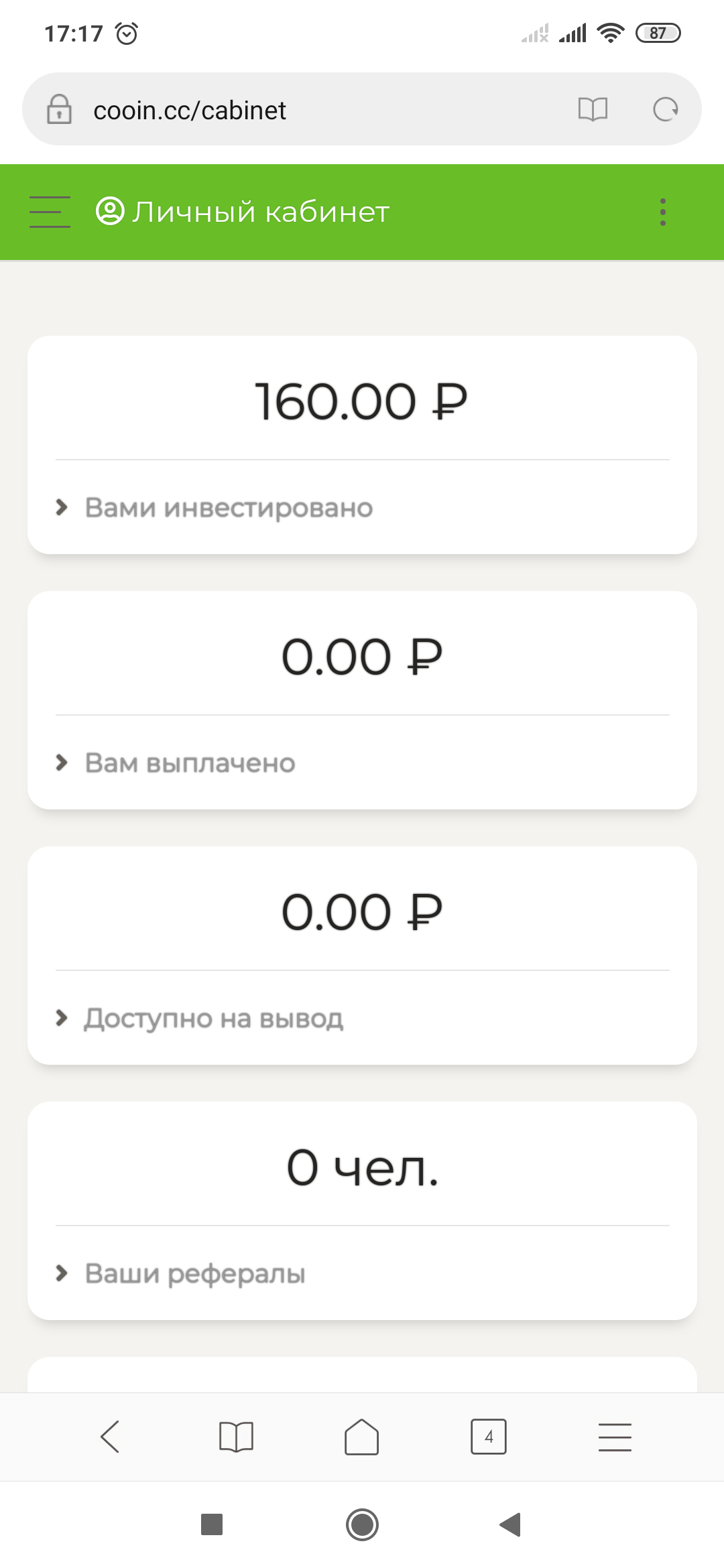The image size is (724, 1568).
Task: Show the 4 open tabs
Action: tap(489, 1437)
